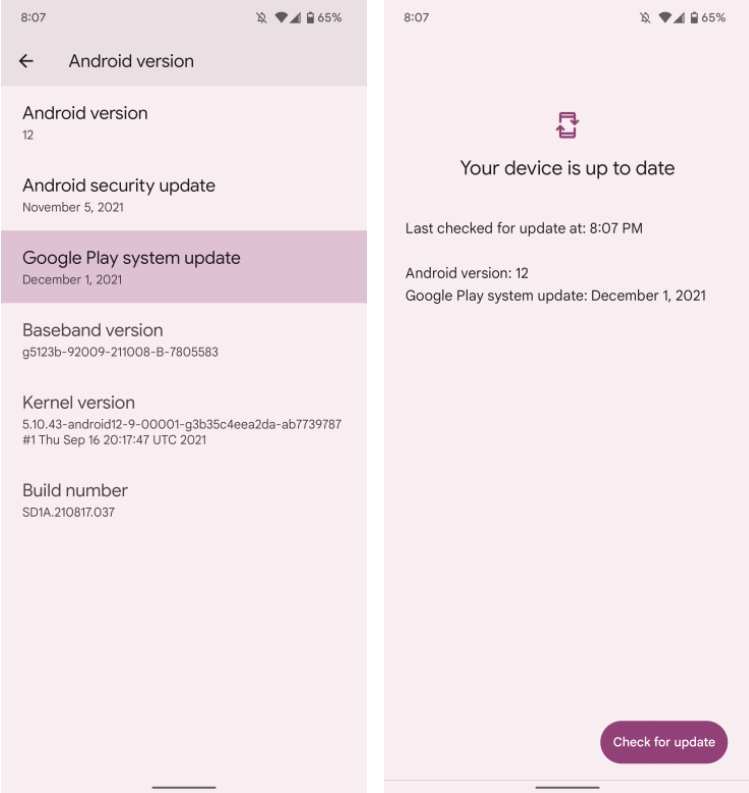Open Google Play system update
This screenshot has height=793, width=749.
tap(183, 267)
